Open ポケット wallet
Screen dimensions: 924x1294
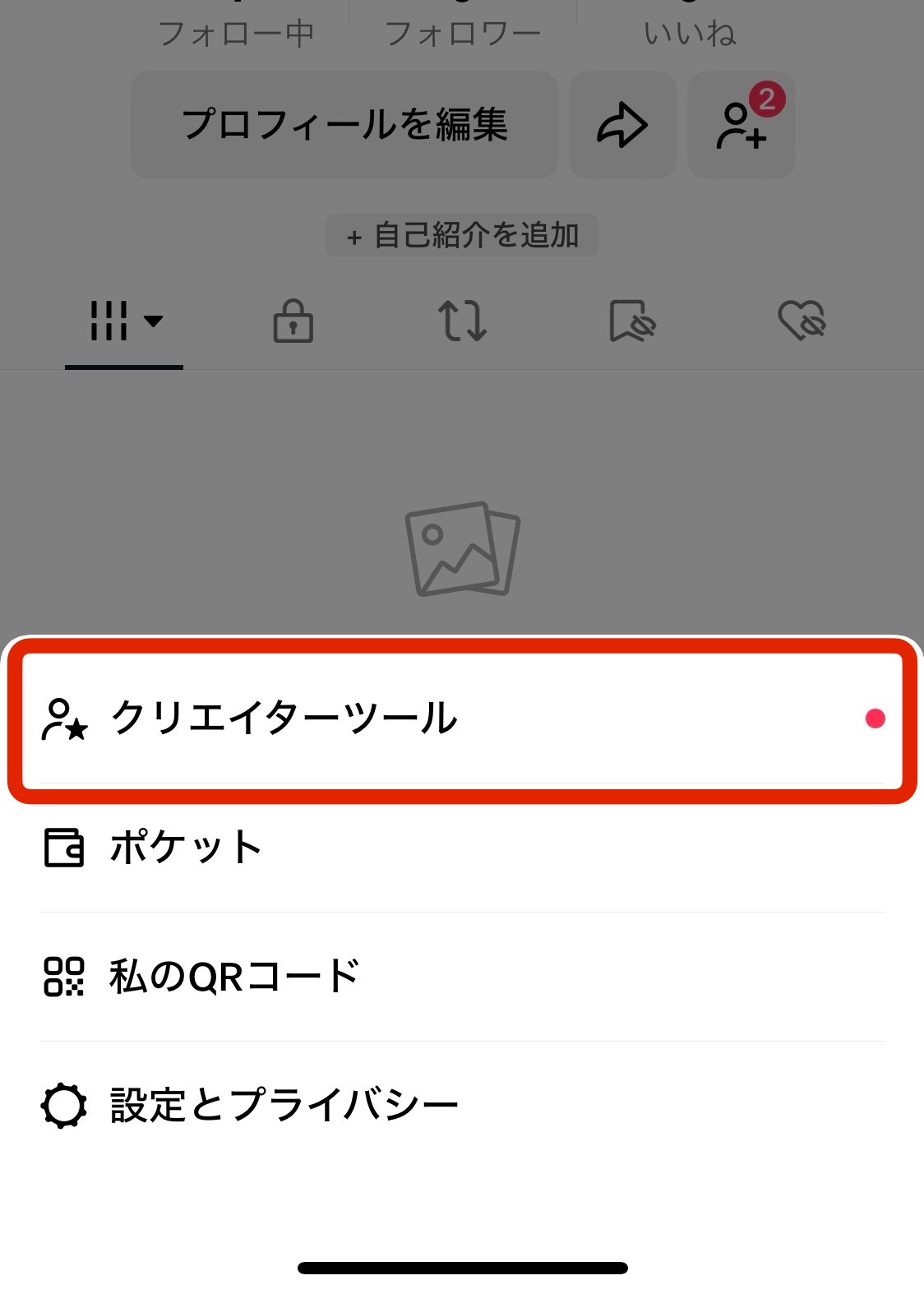pyautogui.click(x=460, y=848)
